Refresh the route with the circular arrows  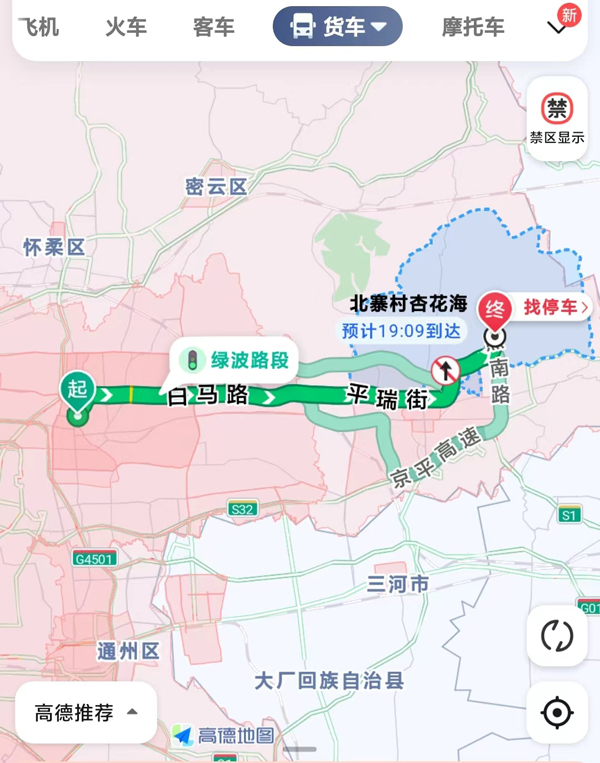tap(557, 635)
